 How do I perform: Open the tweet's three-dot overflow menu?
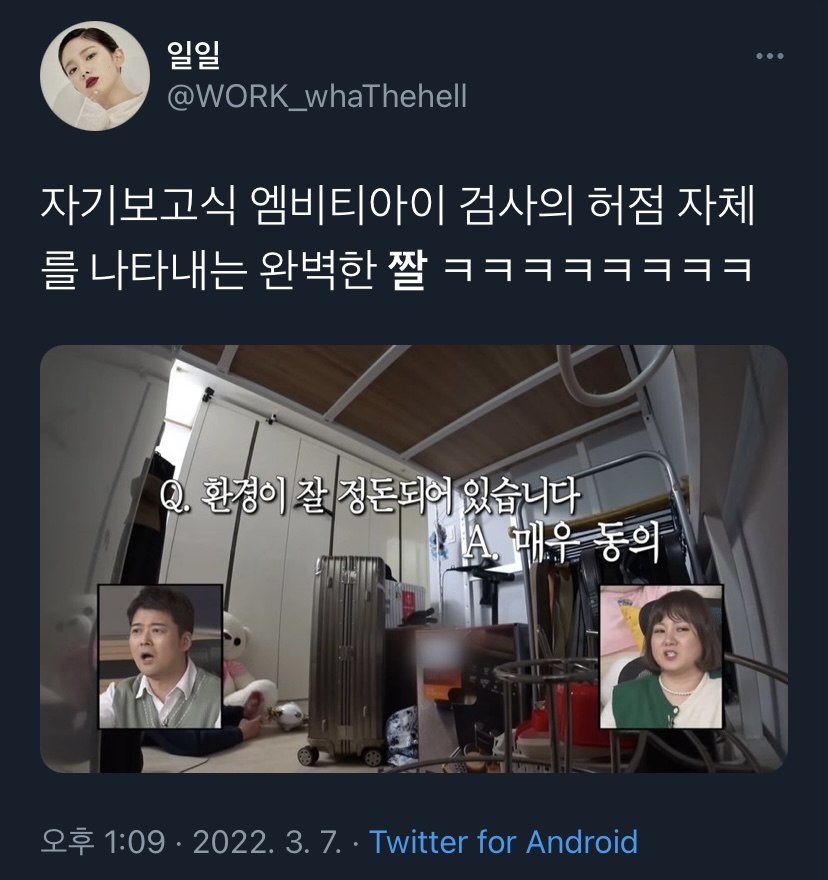pos(769,57)
